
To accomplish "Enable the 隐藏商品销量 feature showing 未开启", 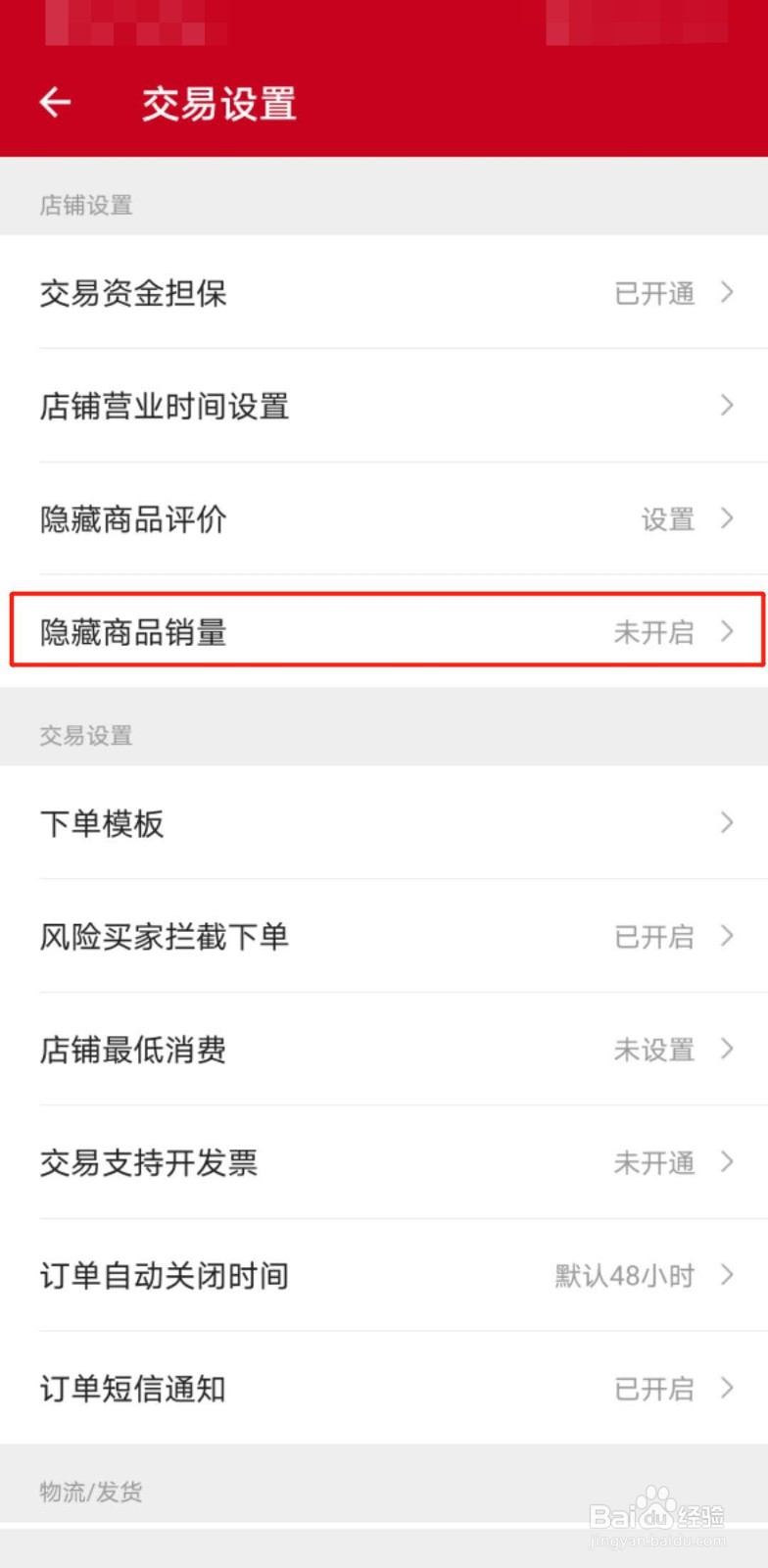I will pyautogui.click(x=653, y=632).
